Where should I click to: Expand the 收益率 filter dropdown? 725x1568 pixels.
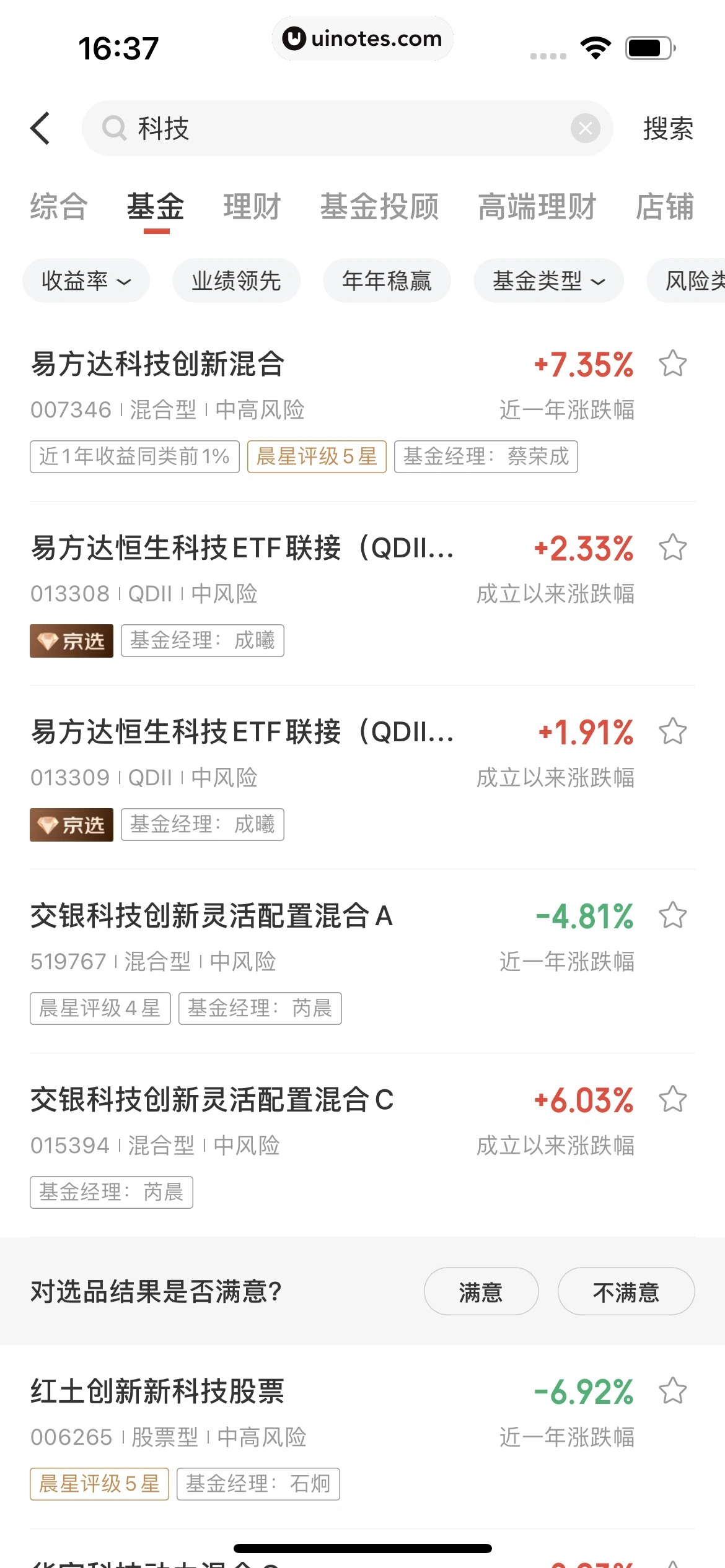click(86, 281)
